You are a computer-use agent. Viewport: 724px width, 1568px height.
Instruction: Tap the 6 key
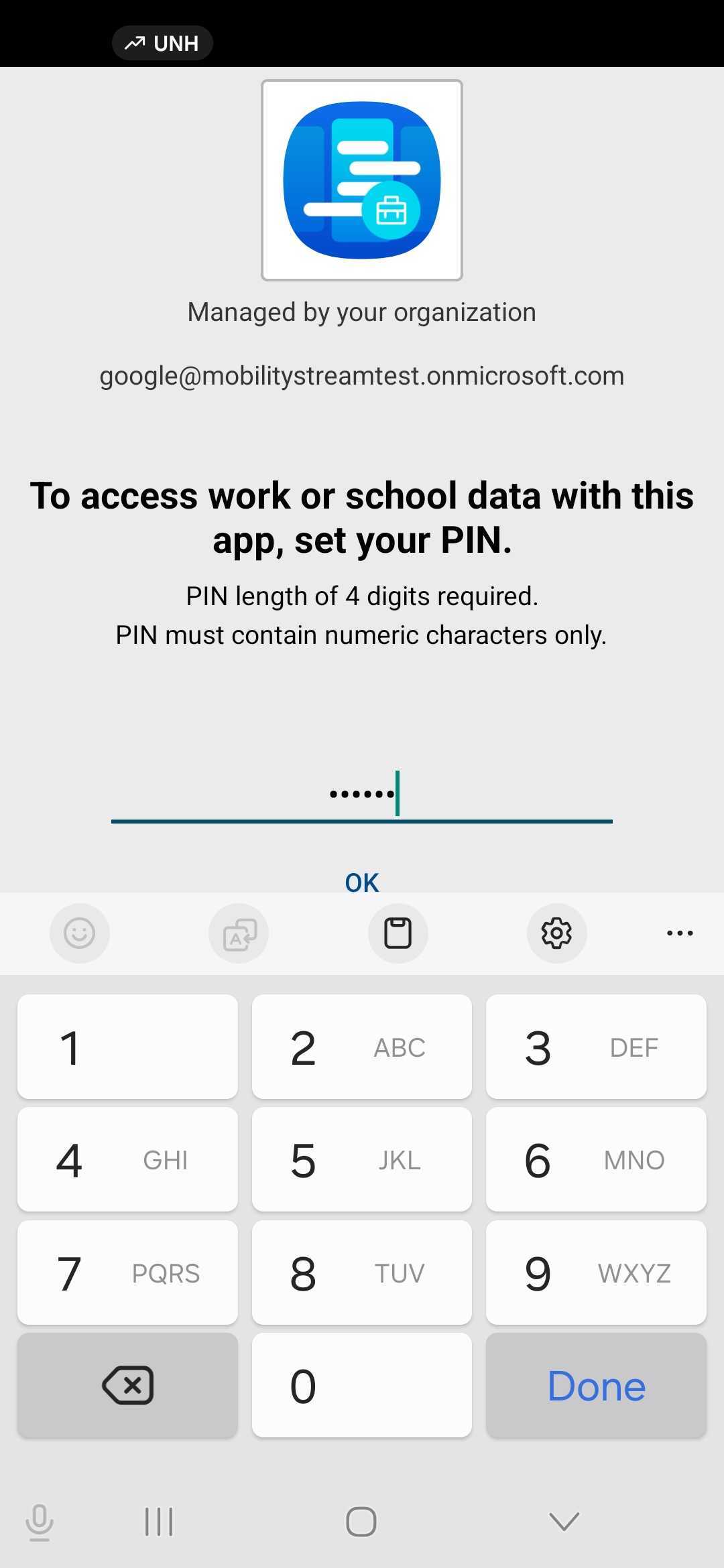tap(596, 1159)
